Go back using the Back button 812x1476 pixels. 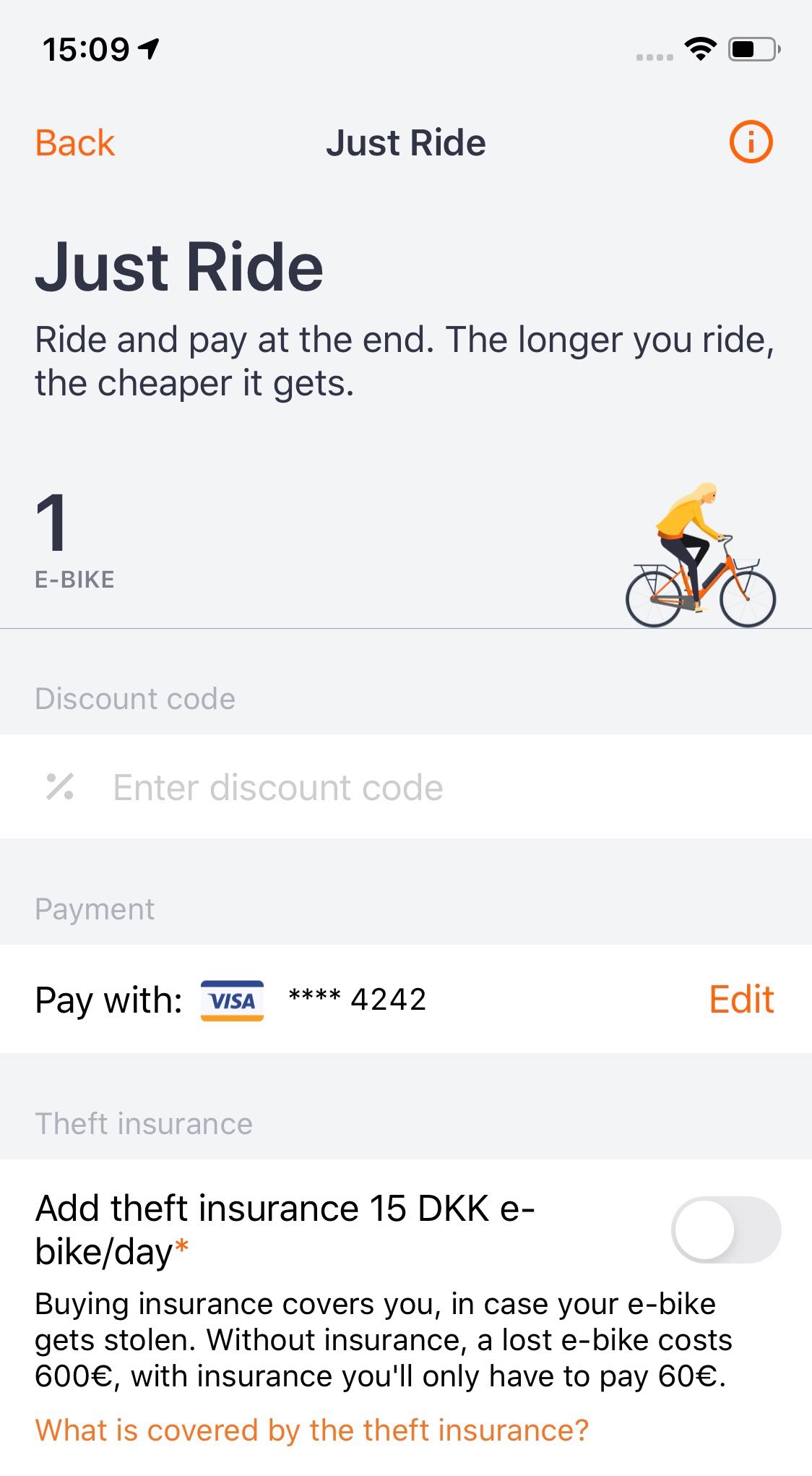[75, 142]
